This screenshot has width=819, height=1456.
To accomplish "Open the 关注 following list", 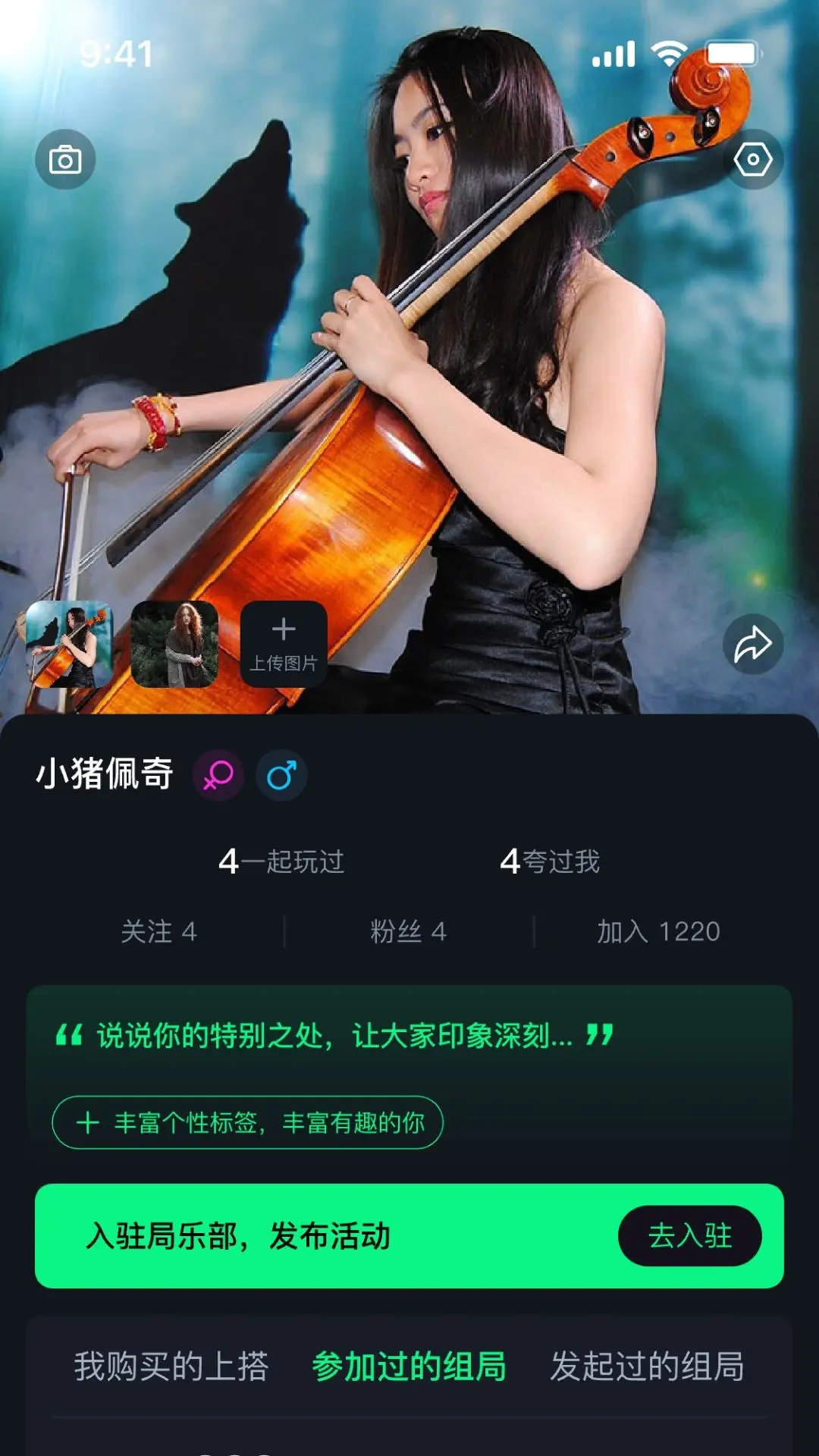I will click(x=159, y=931).
